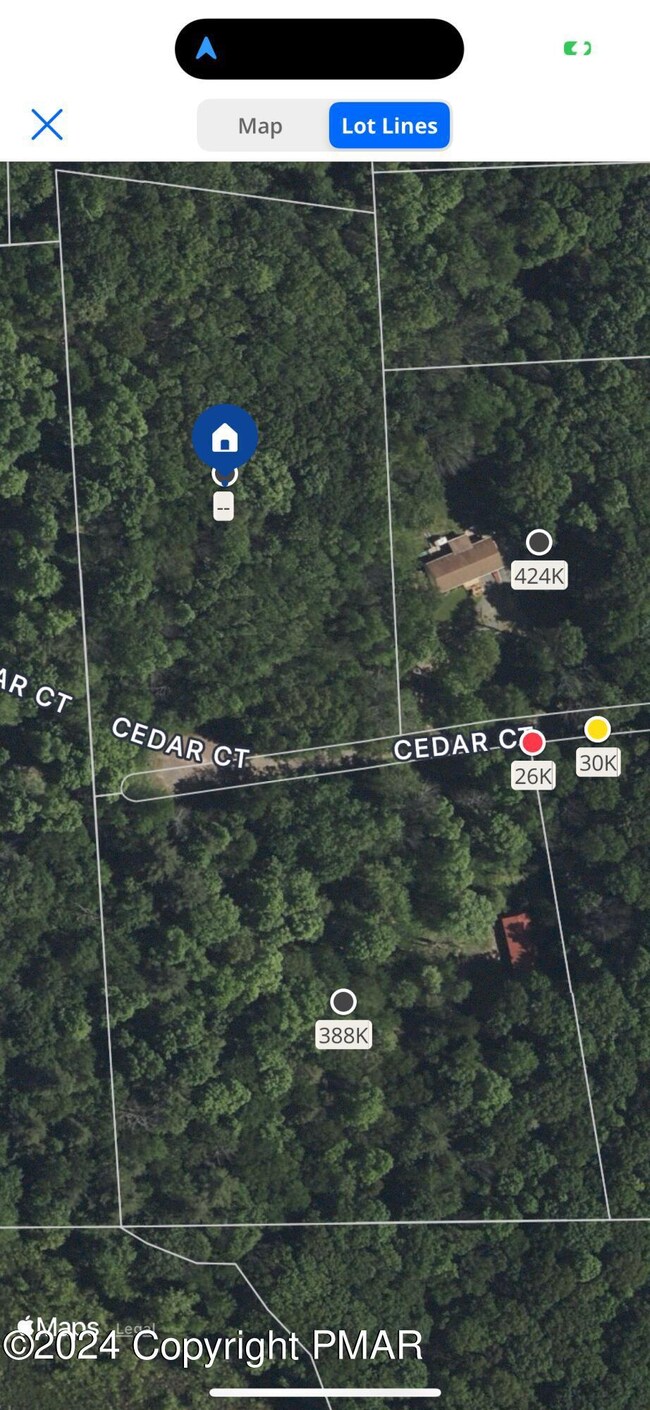View the yellow 30K property marker

(x=597, y=729)
